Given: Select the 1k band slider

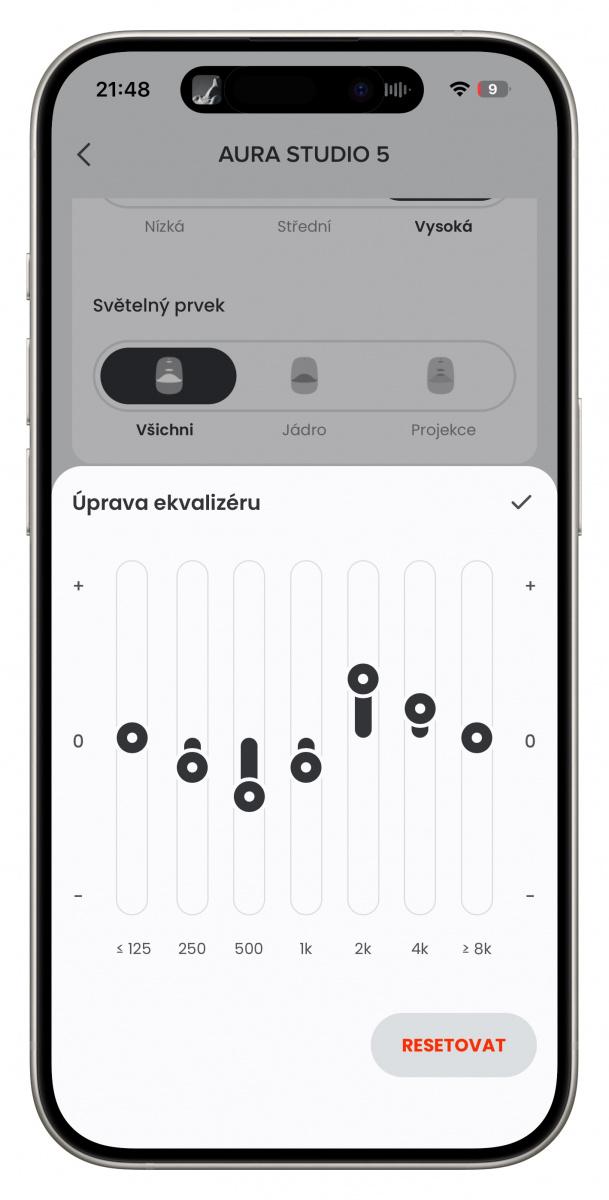Looking at the screenshot, I should tap(306, 767).
